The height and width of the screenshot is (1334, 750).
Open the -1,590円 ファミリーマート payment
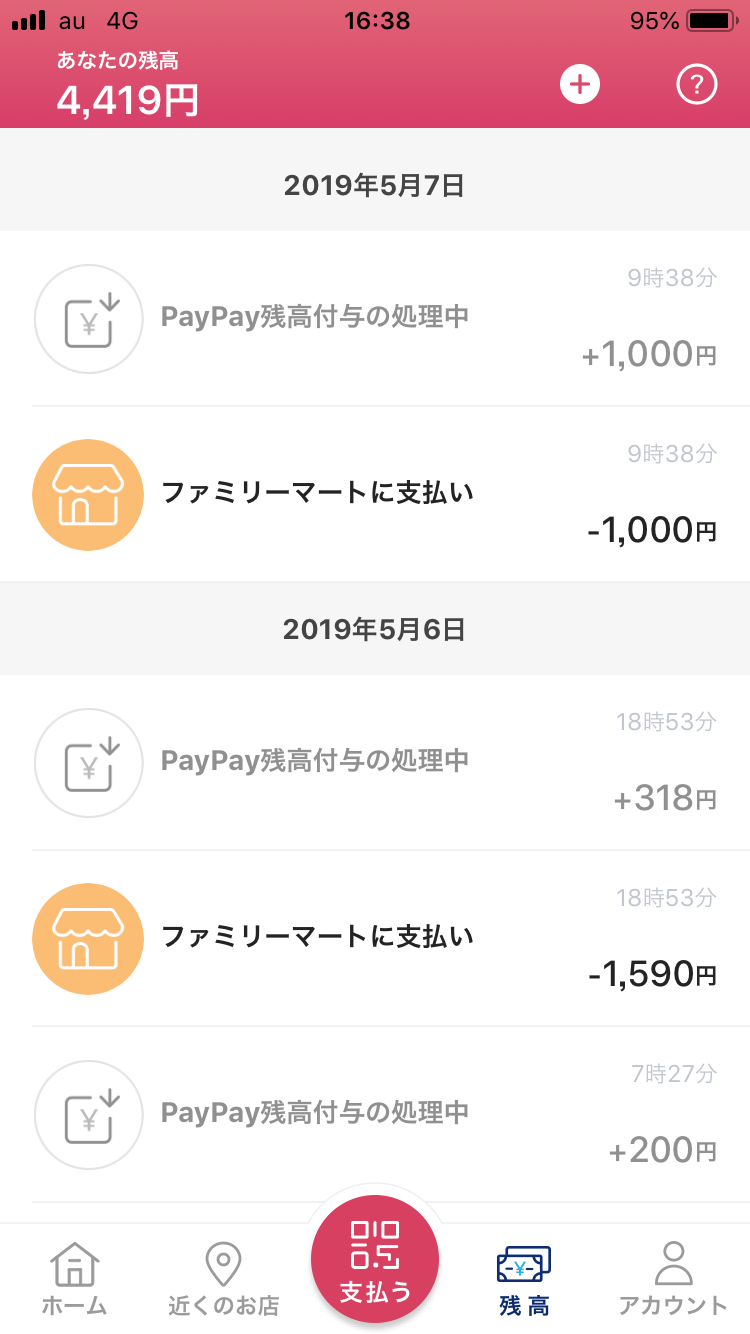point(375,939)
